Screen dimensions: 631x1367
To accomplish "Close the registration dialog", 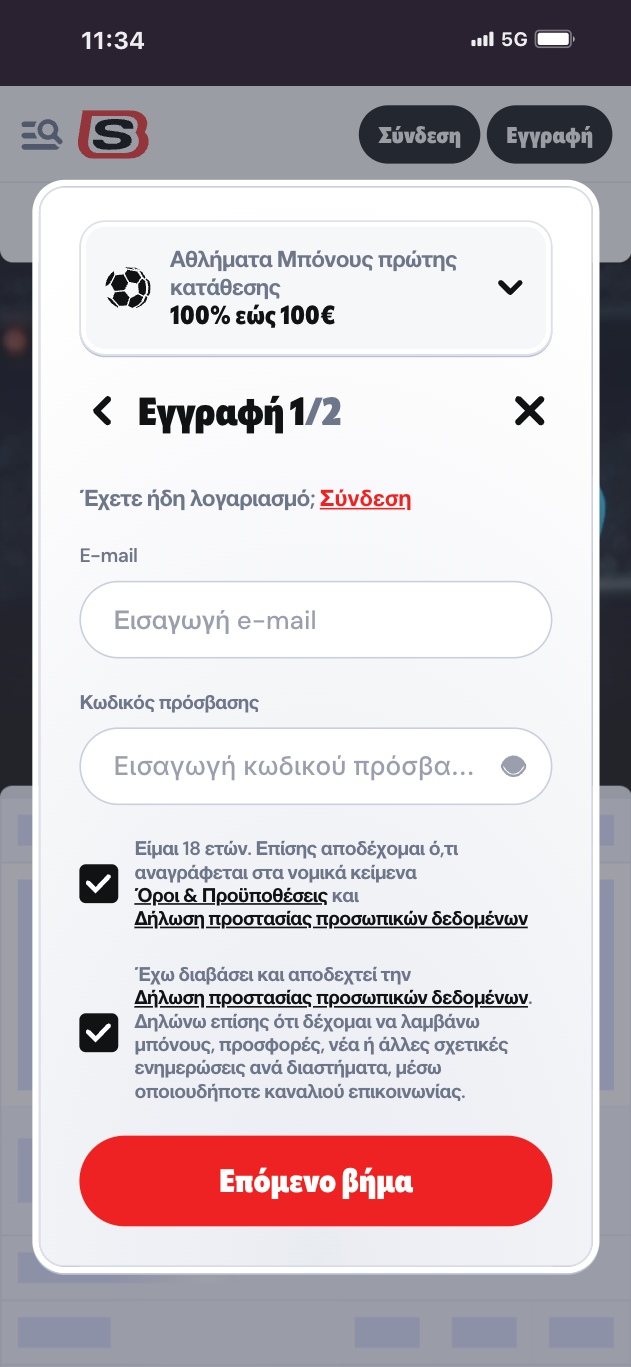I will click(x=529, y=411).
